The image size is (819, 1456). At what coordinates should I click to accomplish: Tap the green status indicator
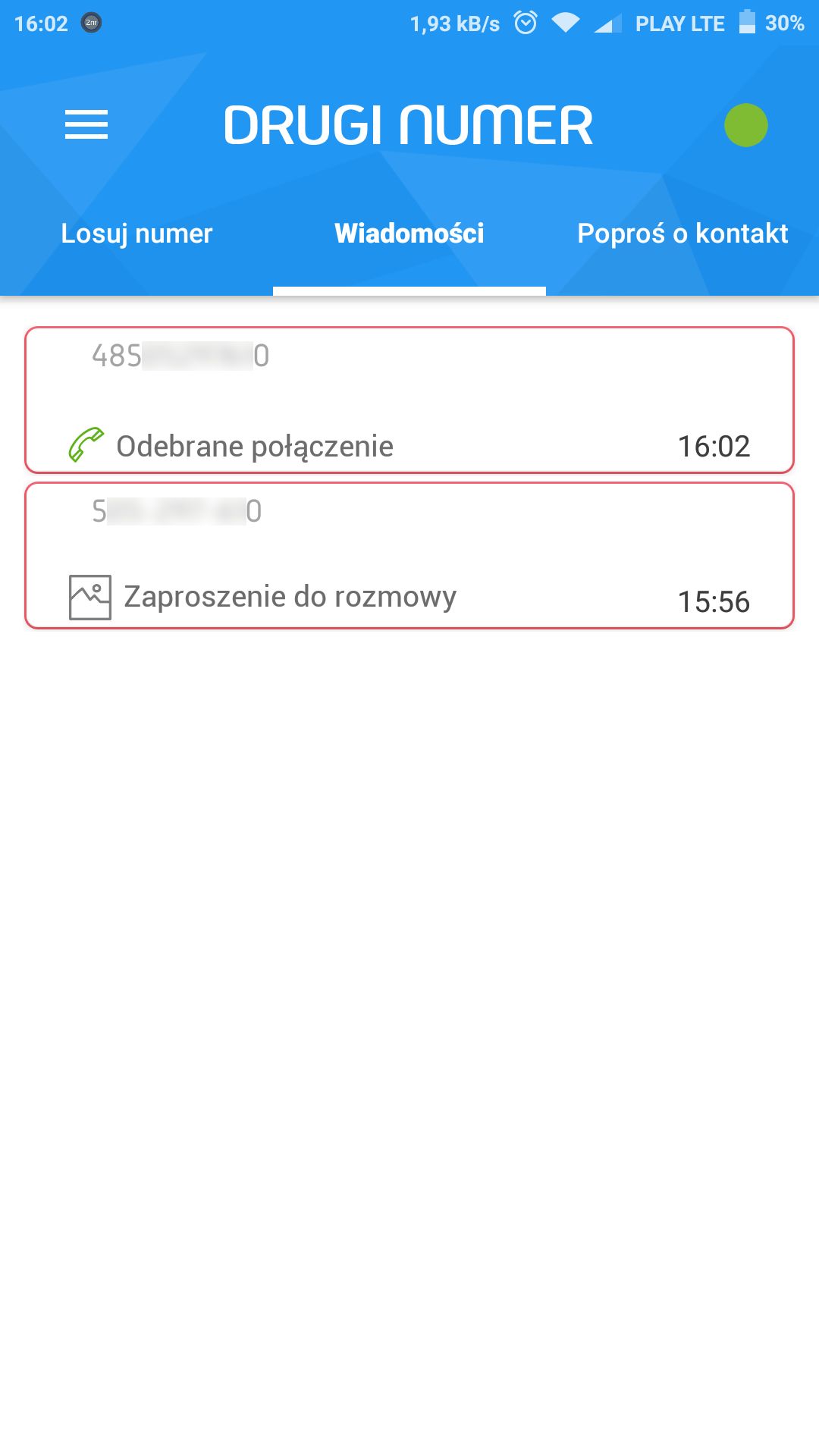click(x=746, y=125)
